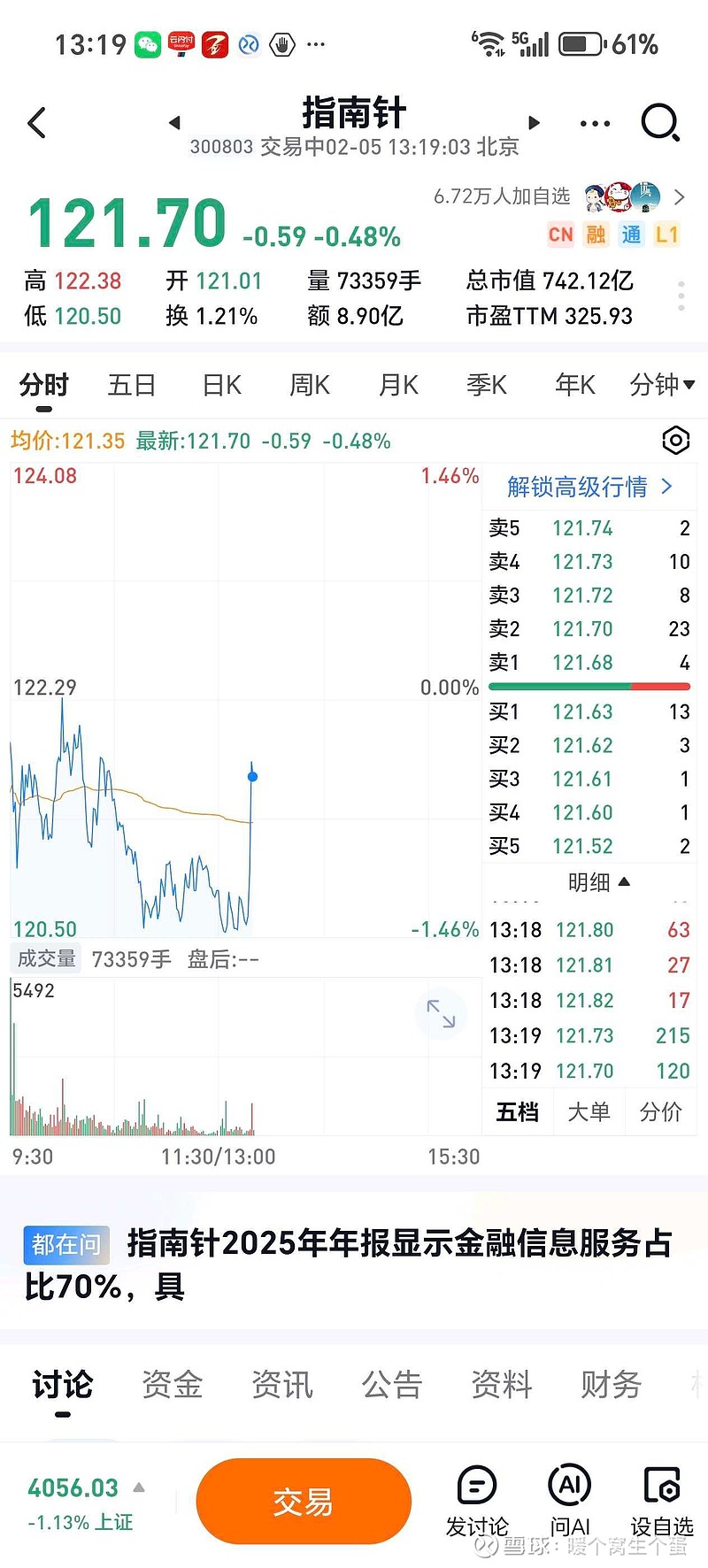
Task: Switch to the 大单 tab
Action: (x=589, y=1111)
